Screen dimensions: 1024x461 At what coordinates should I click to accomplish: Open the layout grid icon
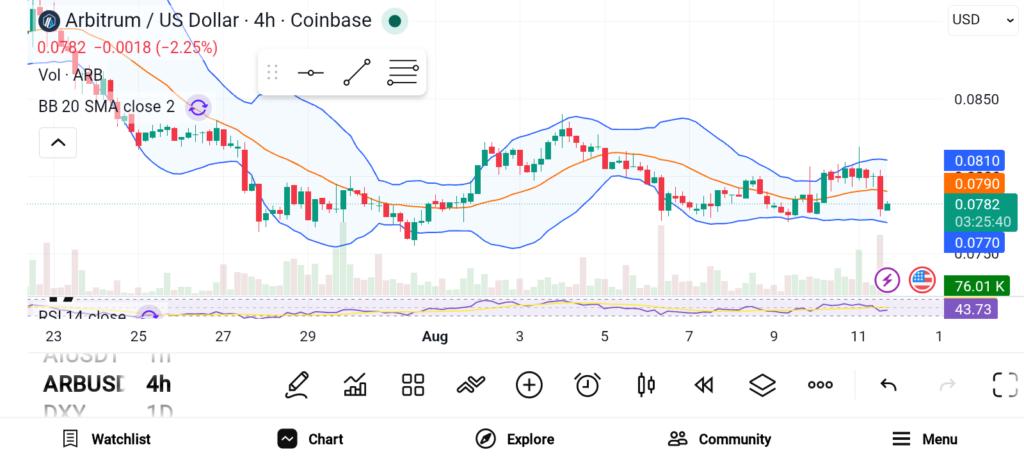point(413,385)
